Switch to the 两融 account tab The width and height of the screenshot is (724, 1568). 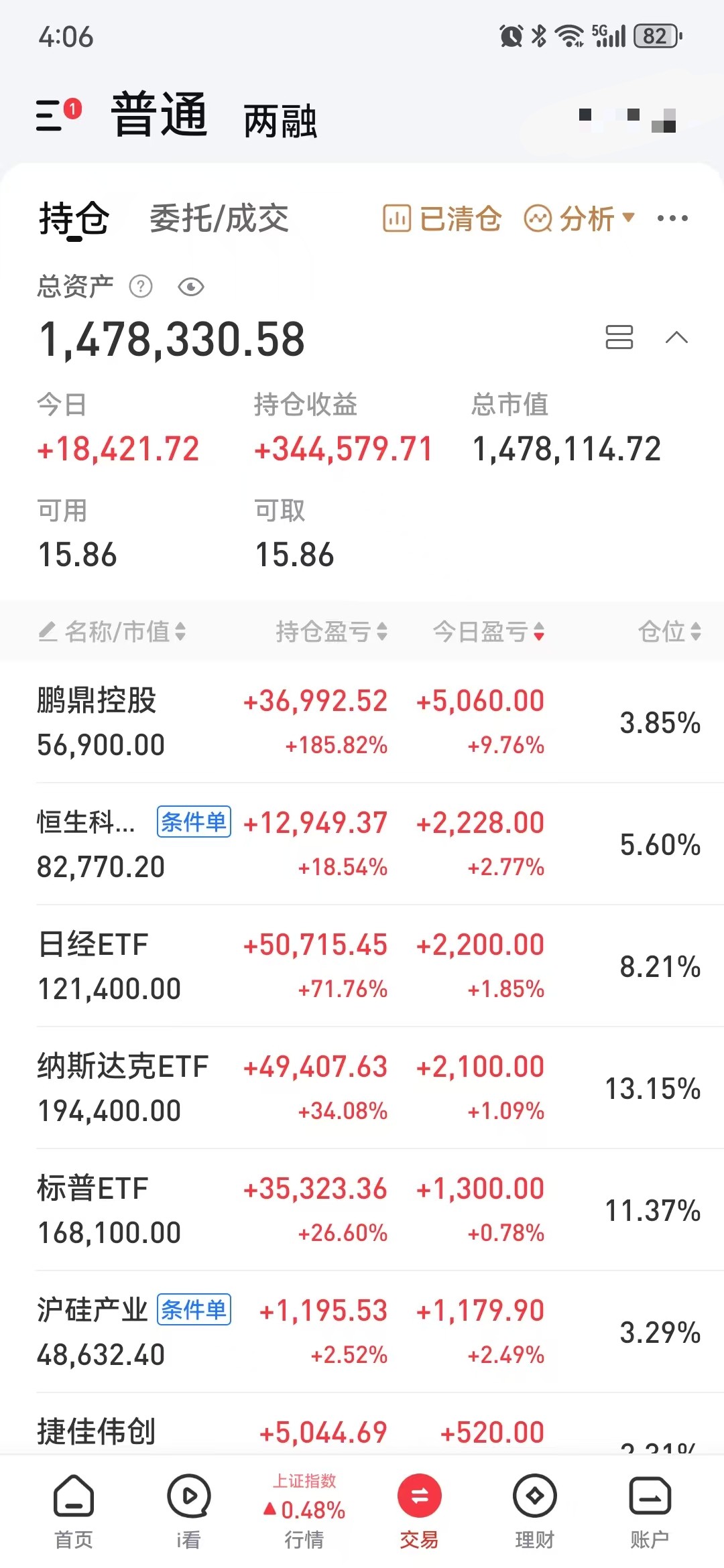coord(280,121)
